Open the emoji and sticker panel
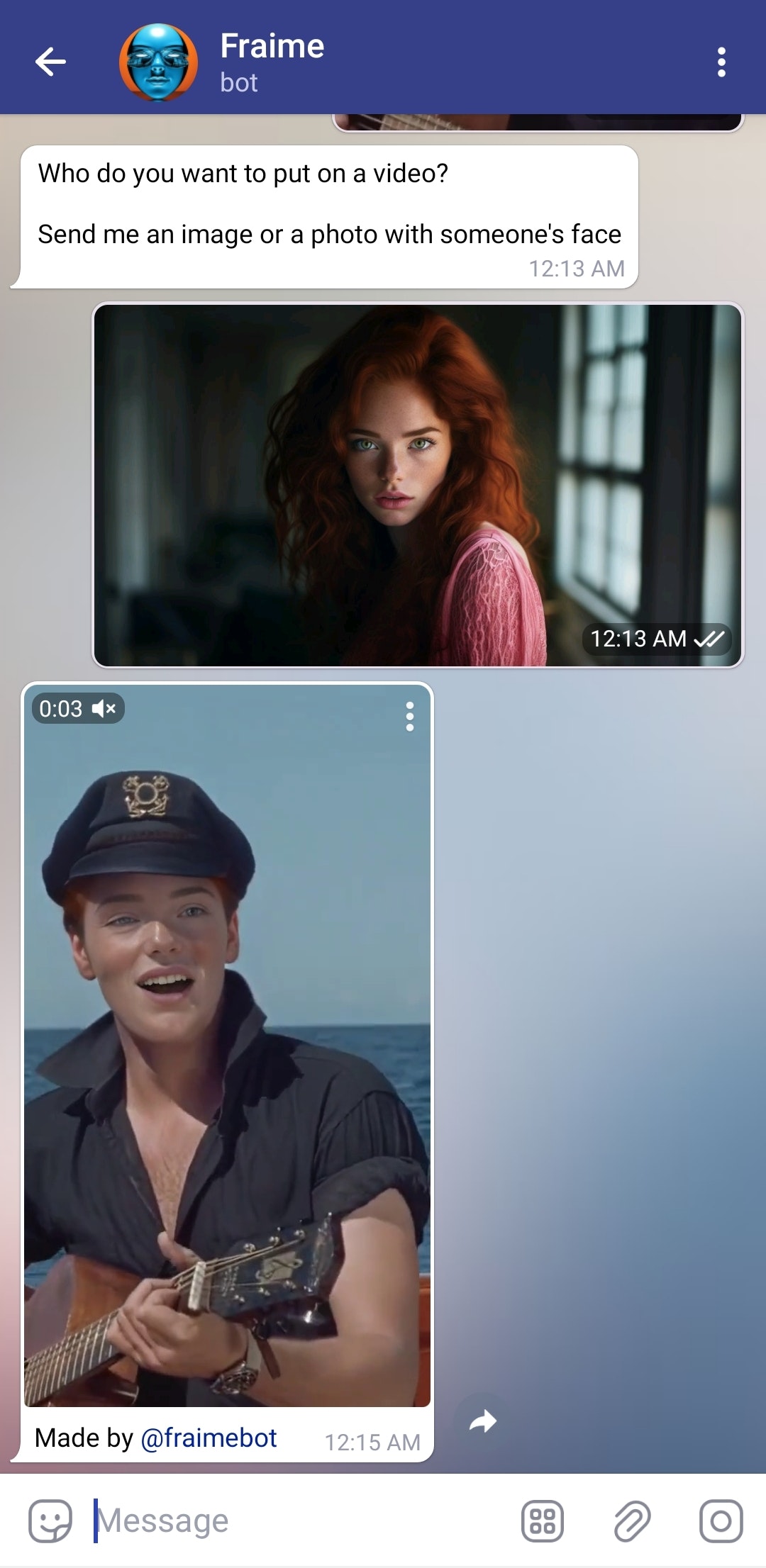 coord(50,1521)
